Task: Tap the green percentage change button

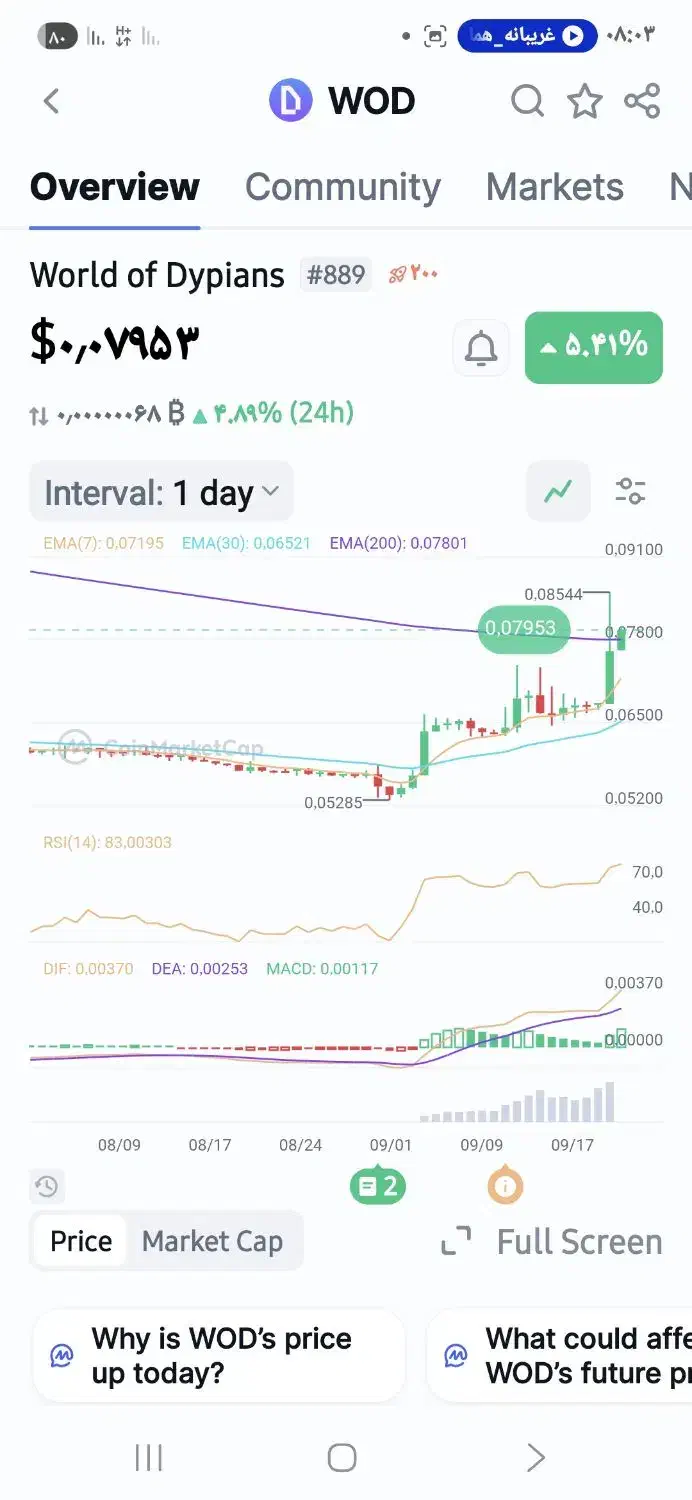Action: point(594,347)
